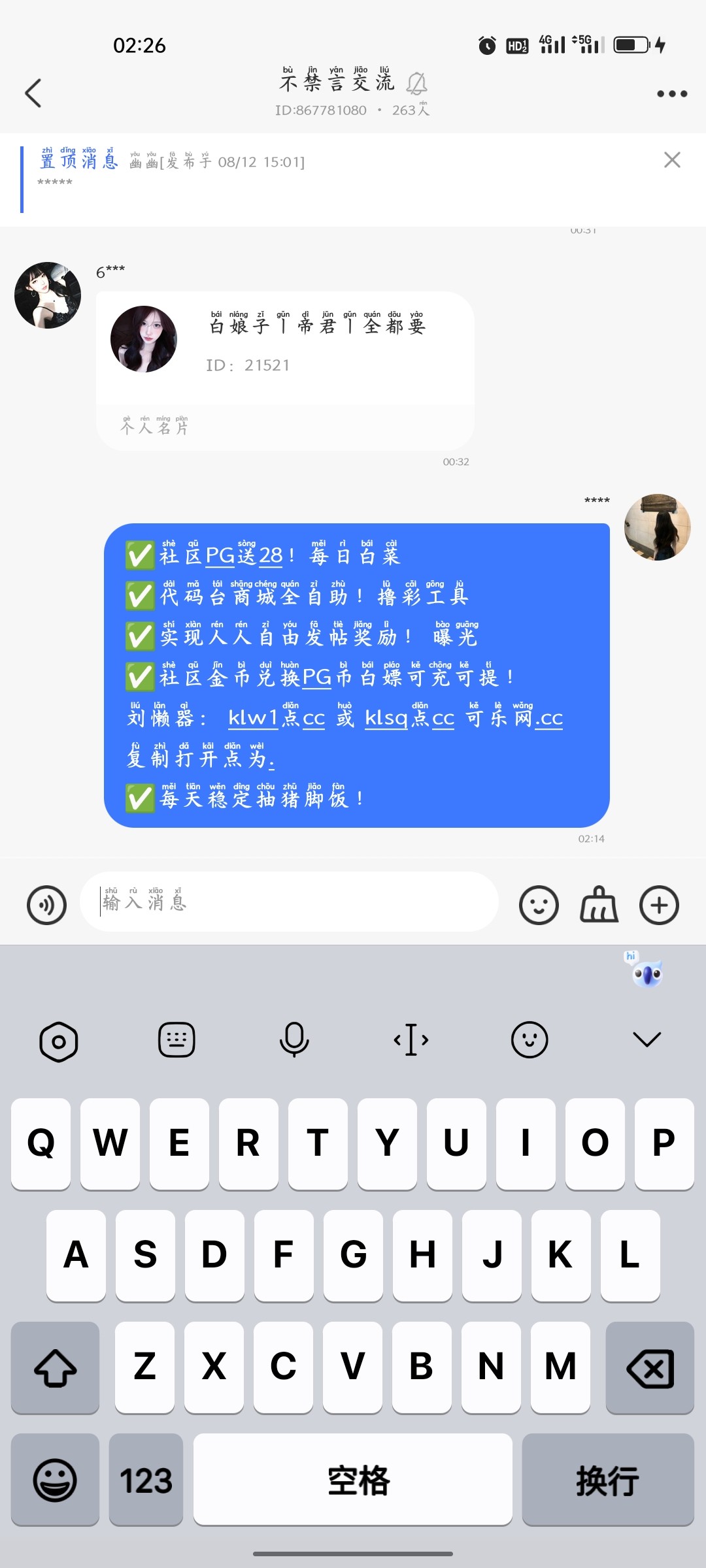Image resolution: width=706 pixels, height=1568 pixels.
Task: Switch keyboard to 123 numbers
Action: coord(146,1480)
